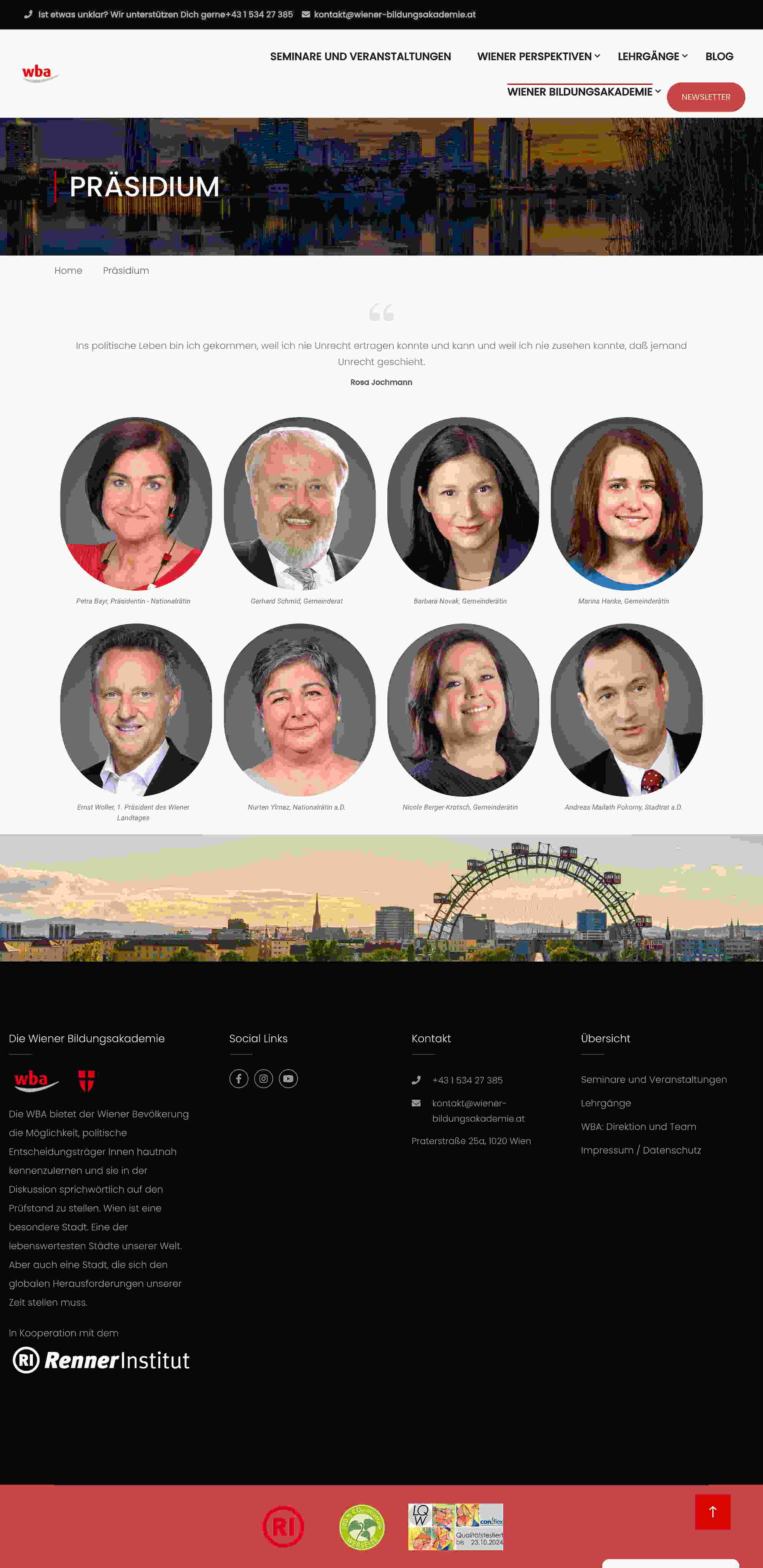Go to the Blog page
Image resolution: width=763 pixels, height=1568 pixels.
[x=719, y=57]
